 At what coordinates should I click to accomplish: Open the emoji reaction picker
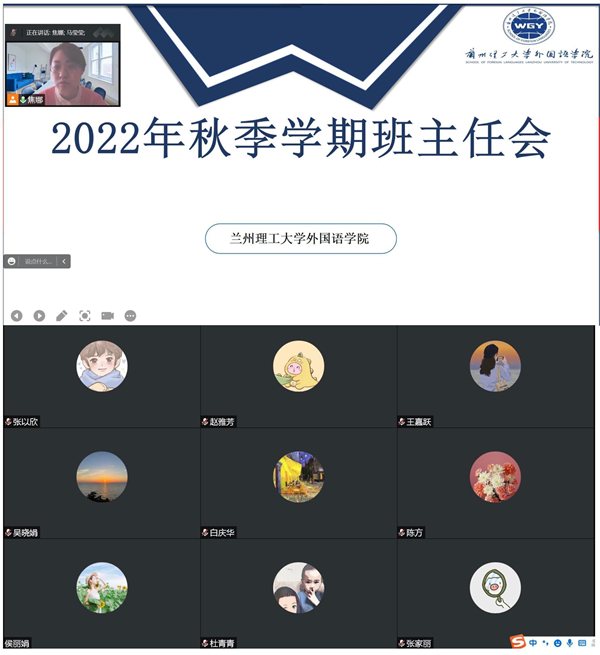[12, 261]
